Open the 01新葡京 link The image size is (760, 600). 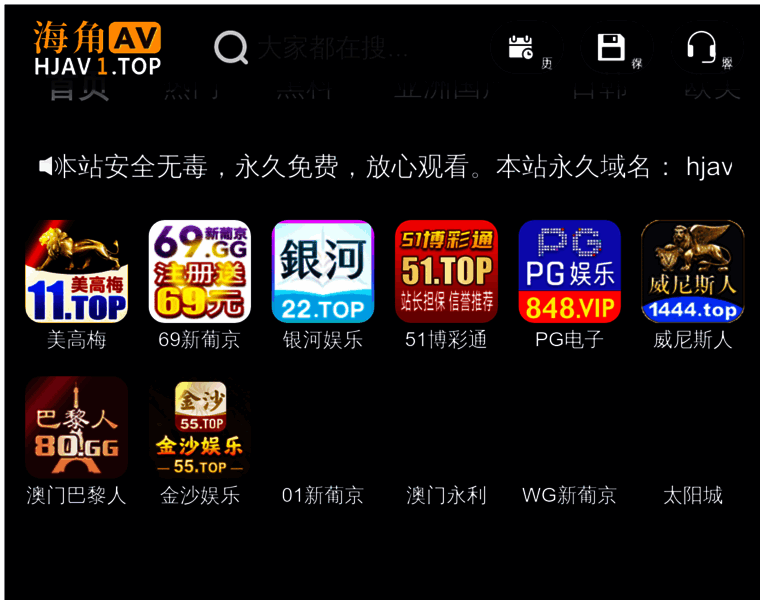(x=322, y=495)
